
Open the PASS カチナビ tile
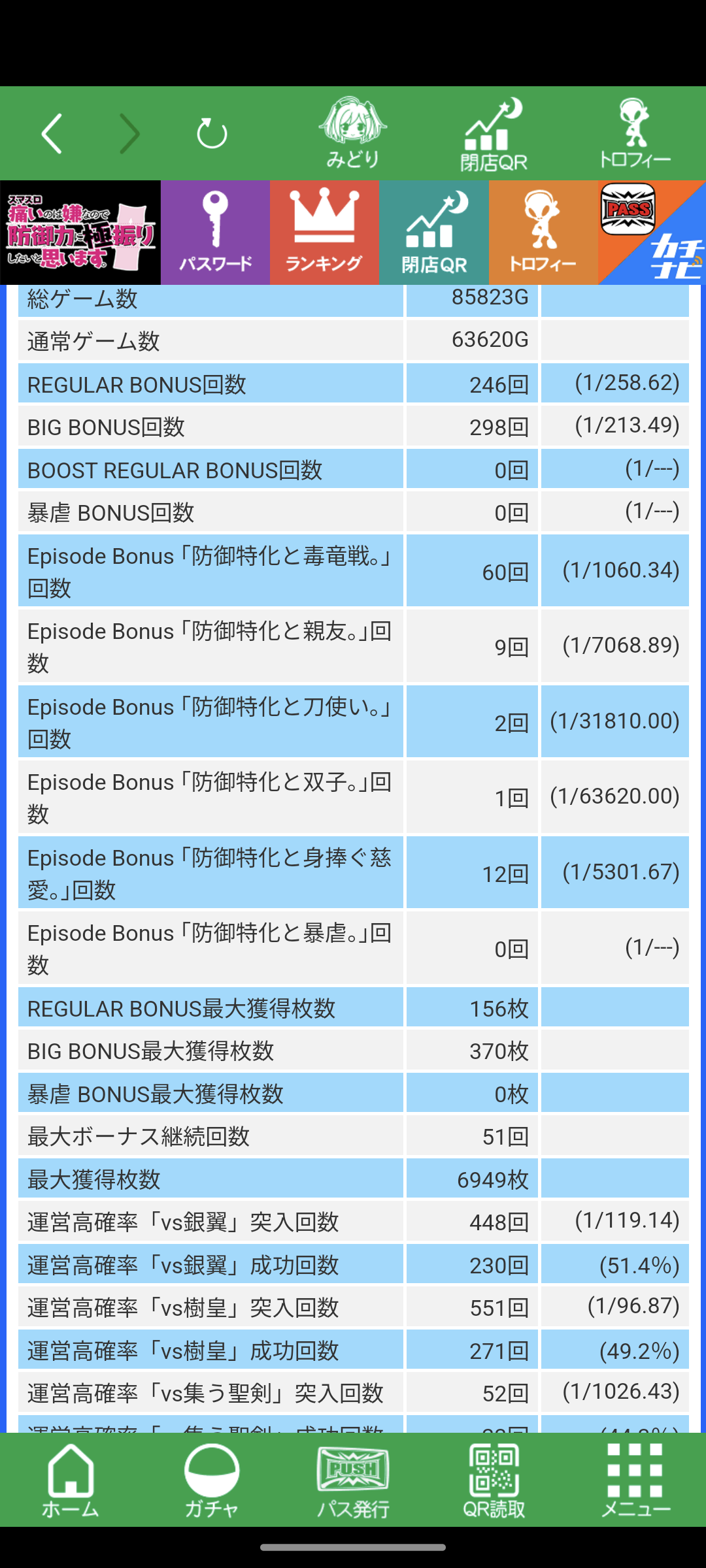coord(652,233)
